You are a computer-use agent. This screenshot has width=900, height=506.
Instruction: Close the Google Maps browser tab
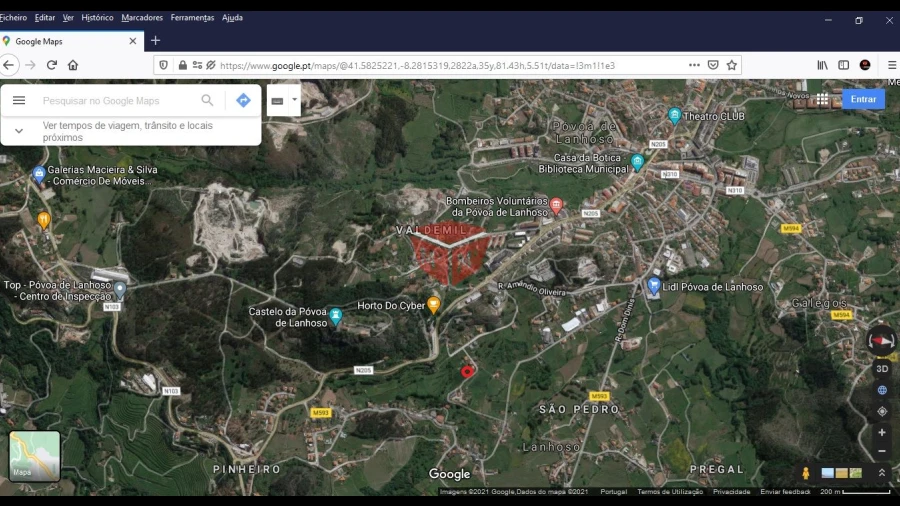coord(132,41)
